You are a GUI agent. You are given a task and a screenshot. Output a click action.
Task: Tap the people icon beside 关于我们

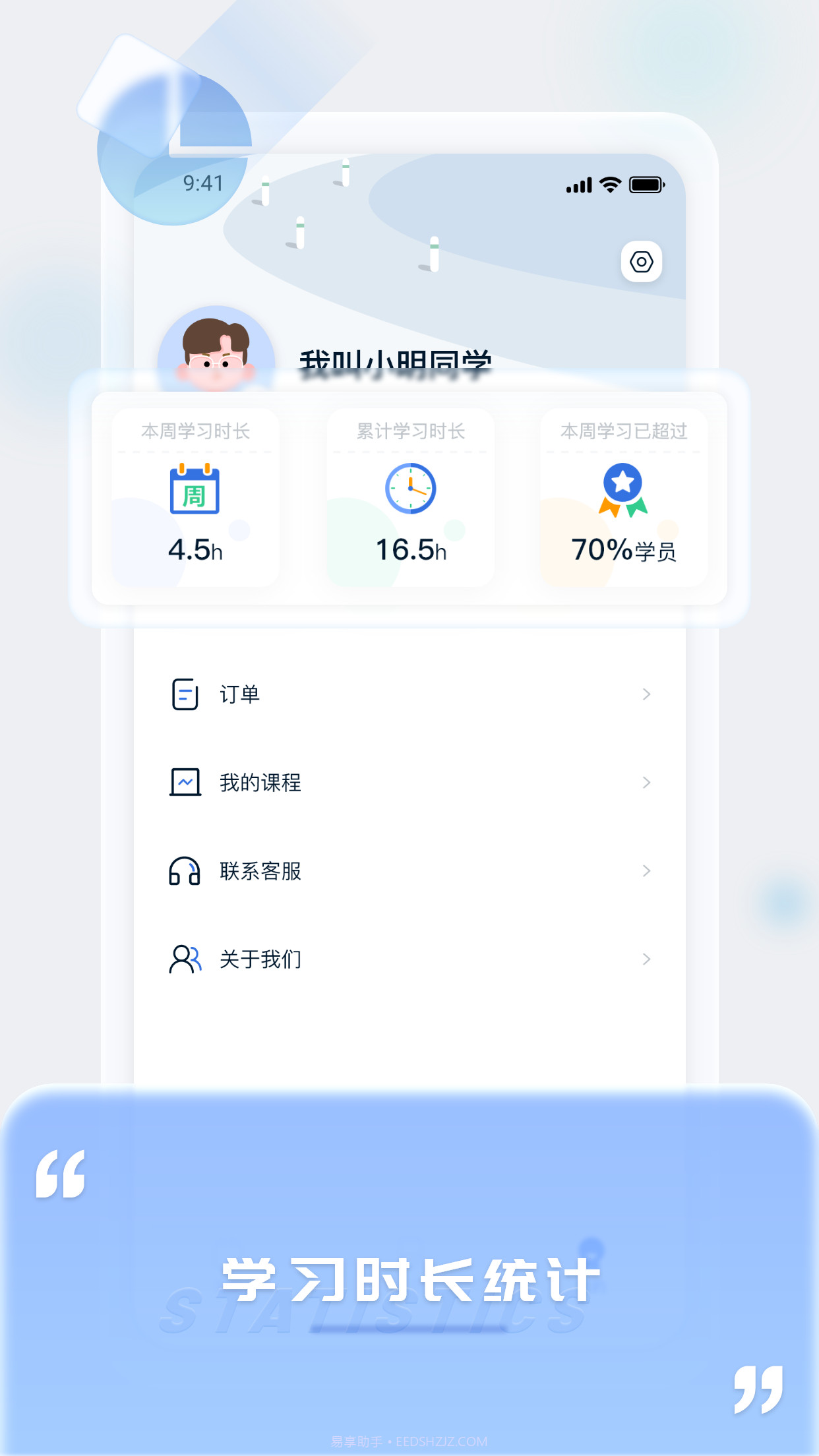(185, 960)
